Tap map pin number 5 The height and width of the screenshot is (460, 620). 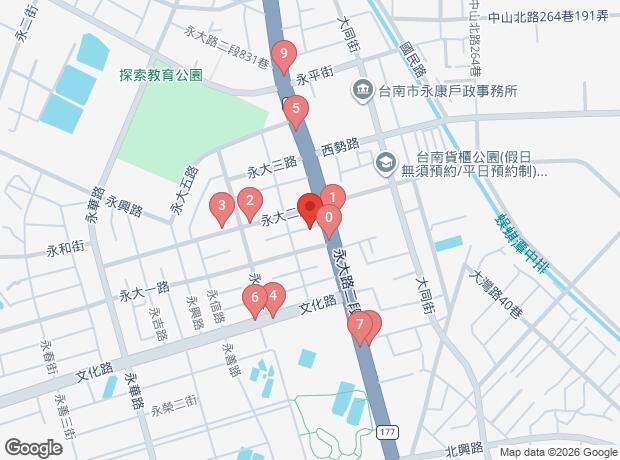[x=295, y=109]
